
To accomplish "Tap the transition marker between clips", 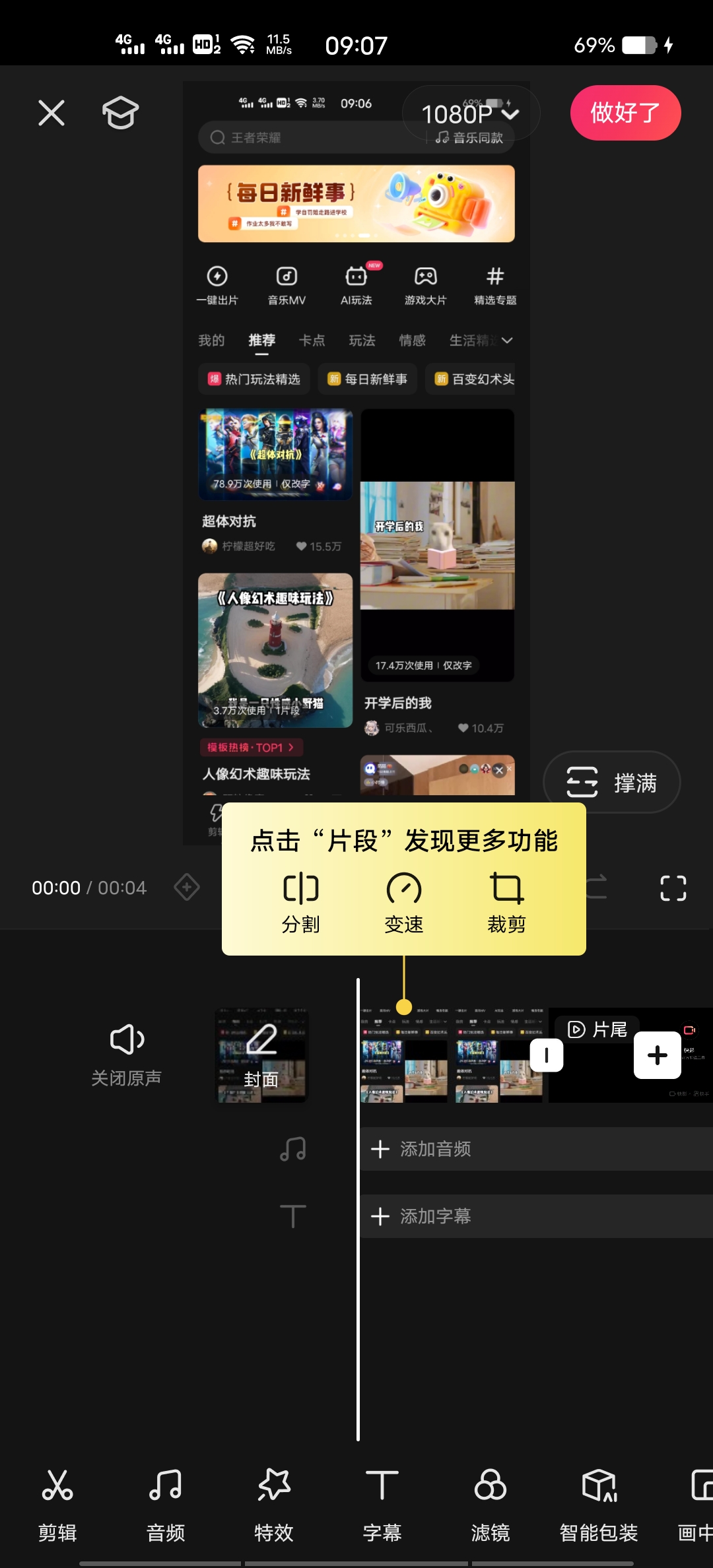I will (546, 1055).
